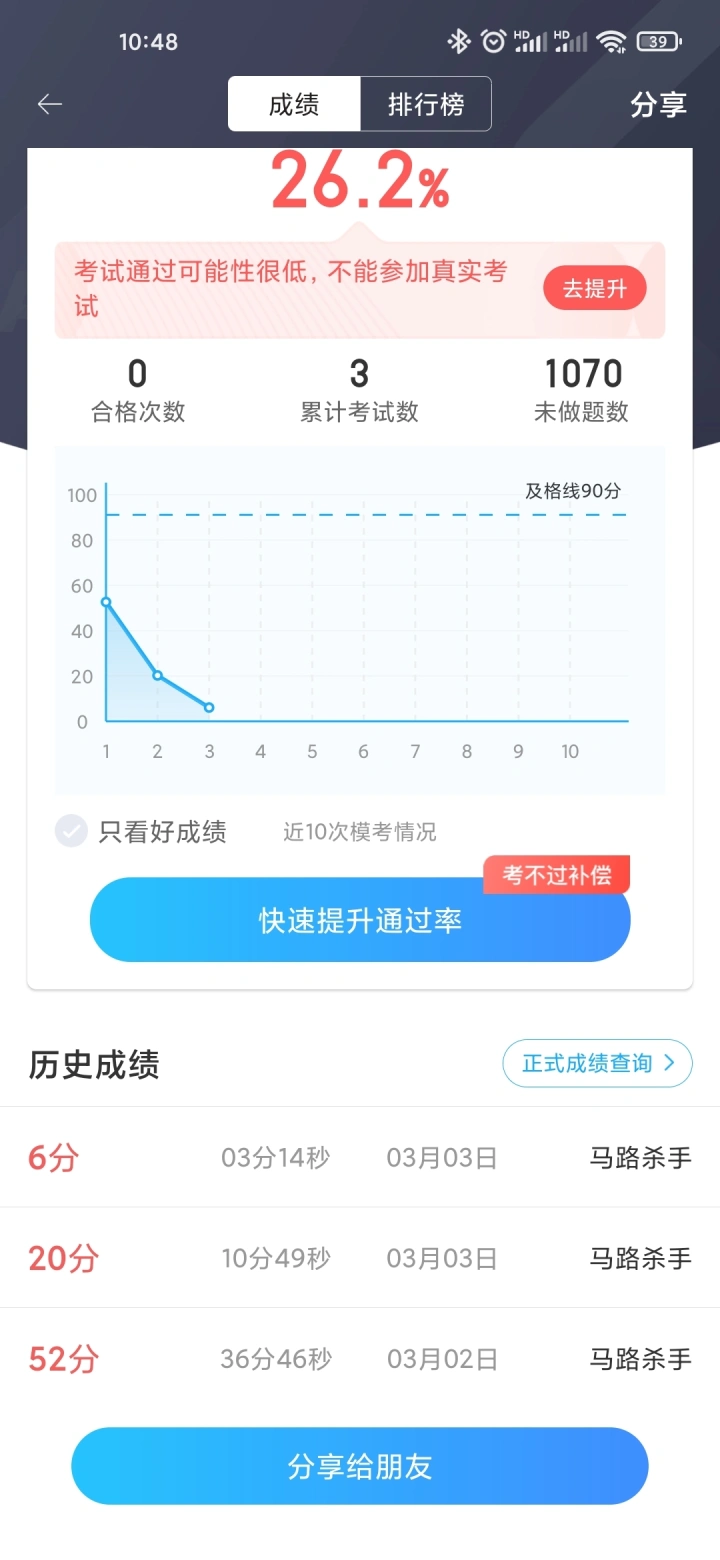Tap 分享 in the top bar
Image resolution: width=720 pixels, height=1560 pixels.
[x=658, y=105]
